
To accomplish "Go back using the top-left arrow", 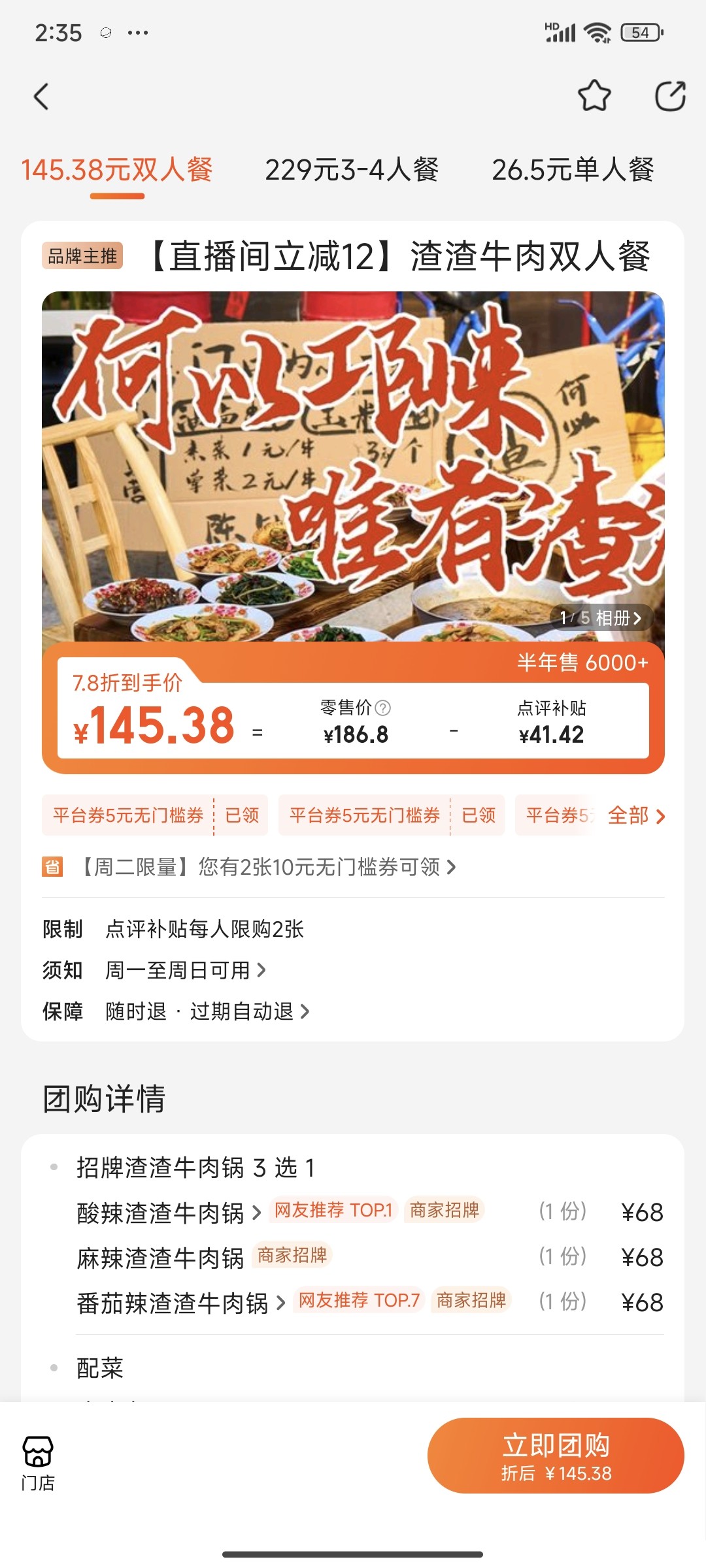I will click(x=41, y=97).
